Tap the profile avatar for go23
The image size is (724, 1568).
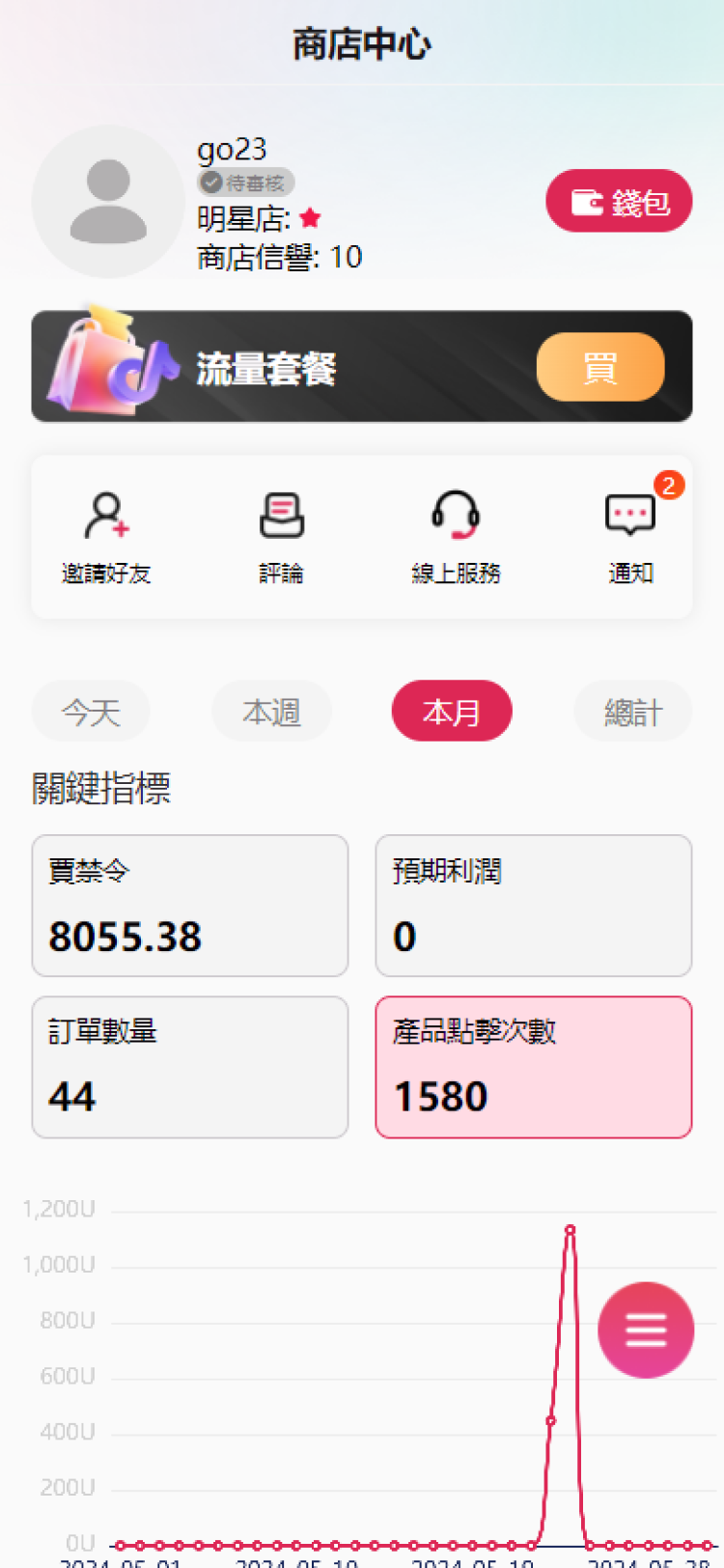(108, 202)
